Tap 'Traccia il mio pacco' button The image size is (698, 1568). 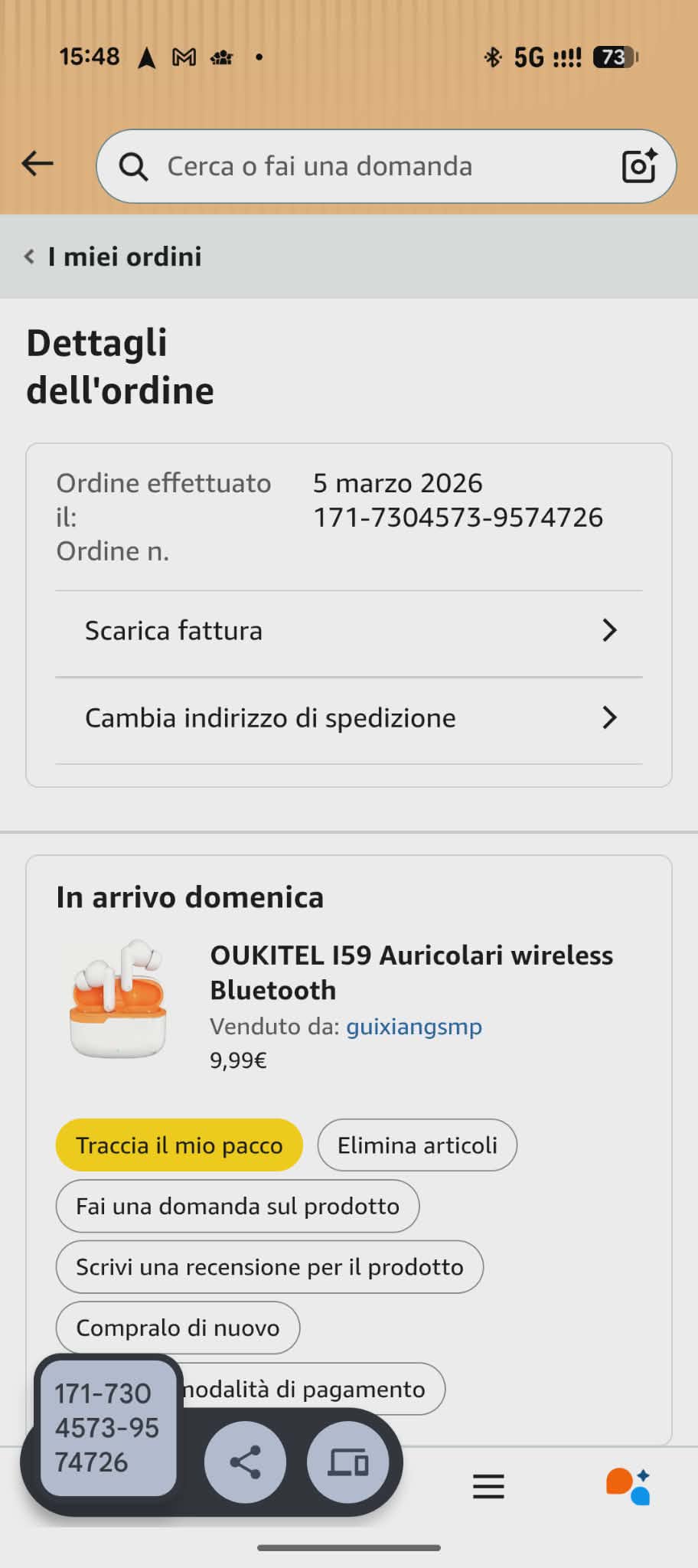[179, 1145]
